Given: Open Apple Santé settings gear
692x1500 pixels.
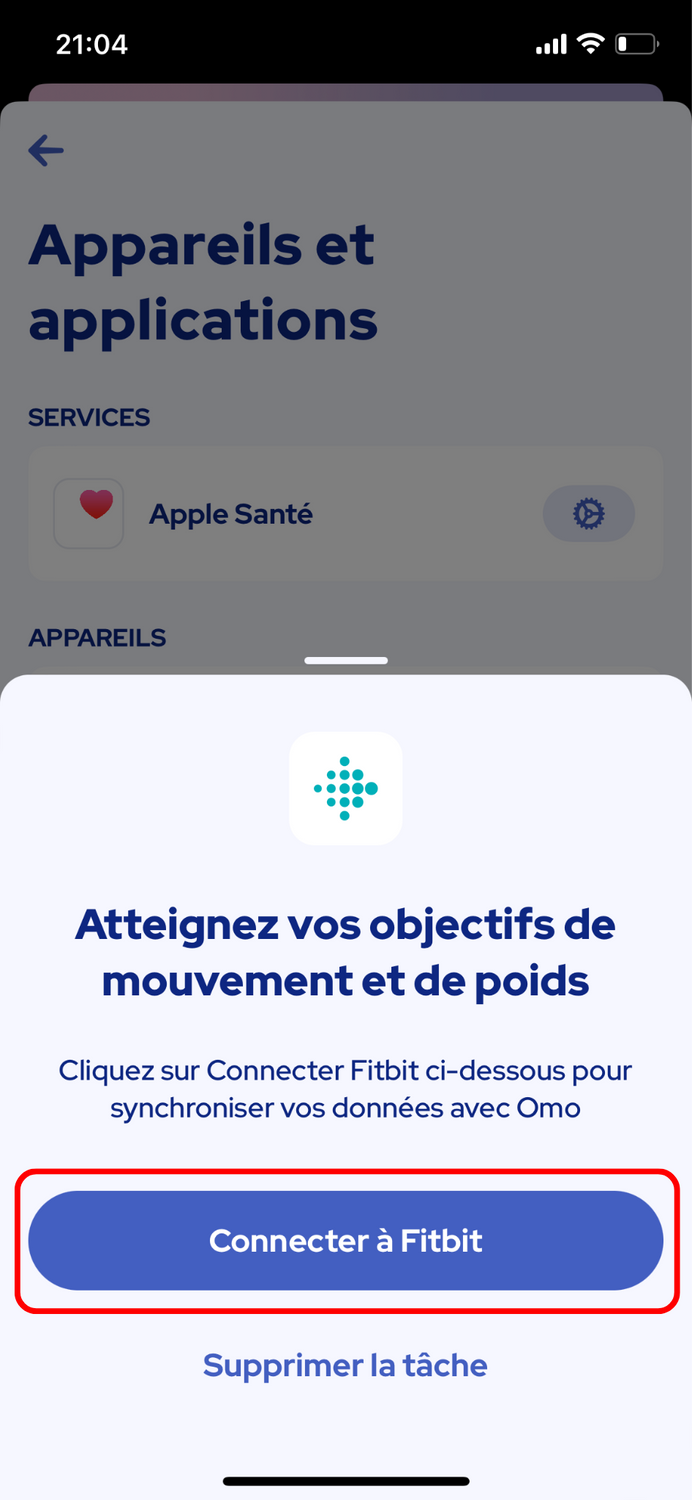Looking at the screenshot, I should coord(589,514).
